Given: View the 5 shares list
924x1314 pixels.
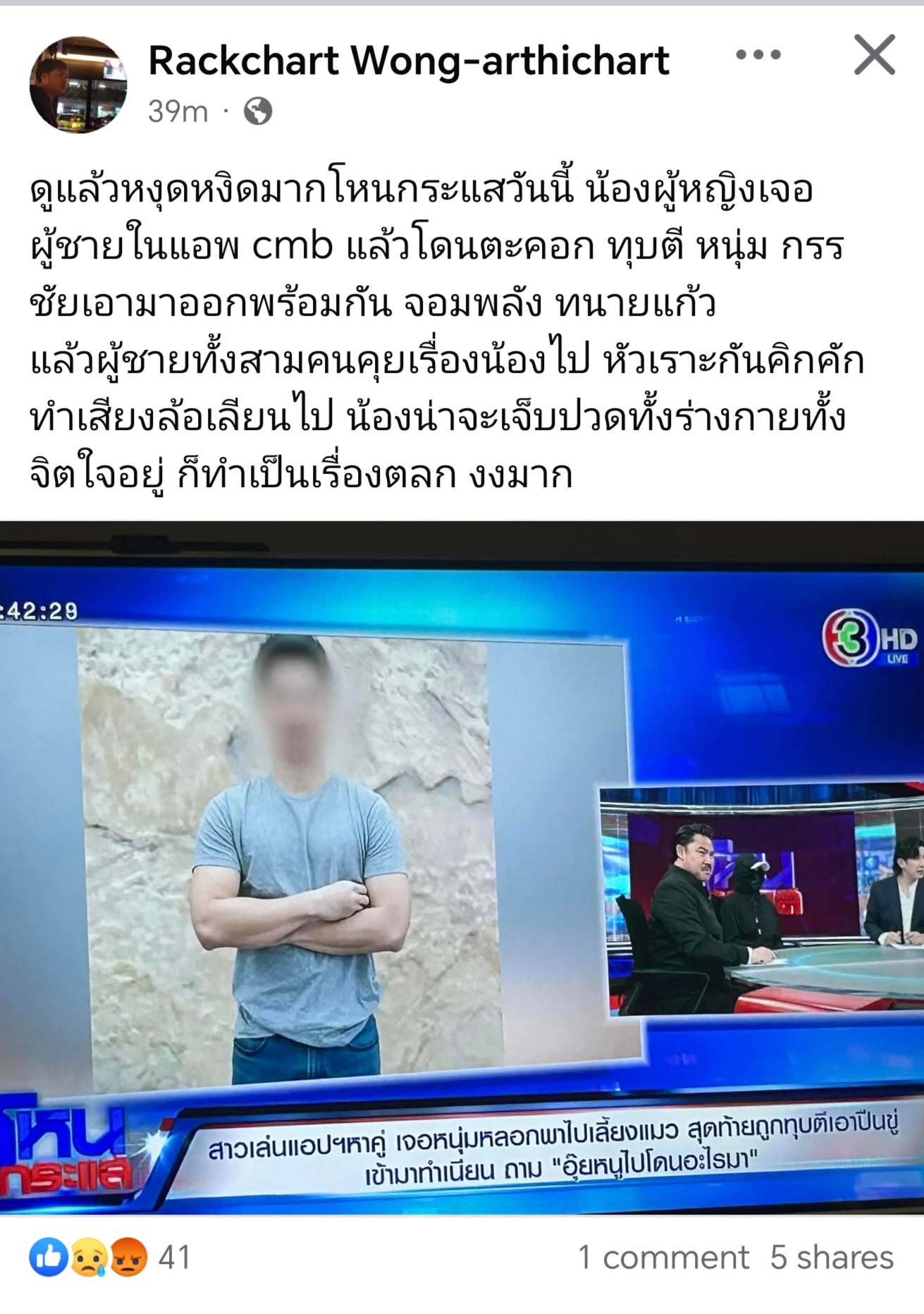Looking at the screenshot, I should point(831,1257).
